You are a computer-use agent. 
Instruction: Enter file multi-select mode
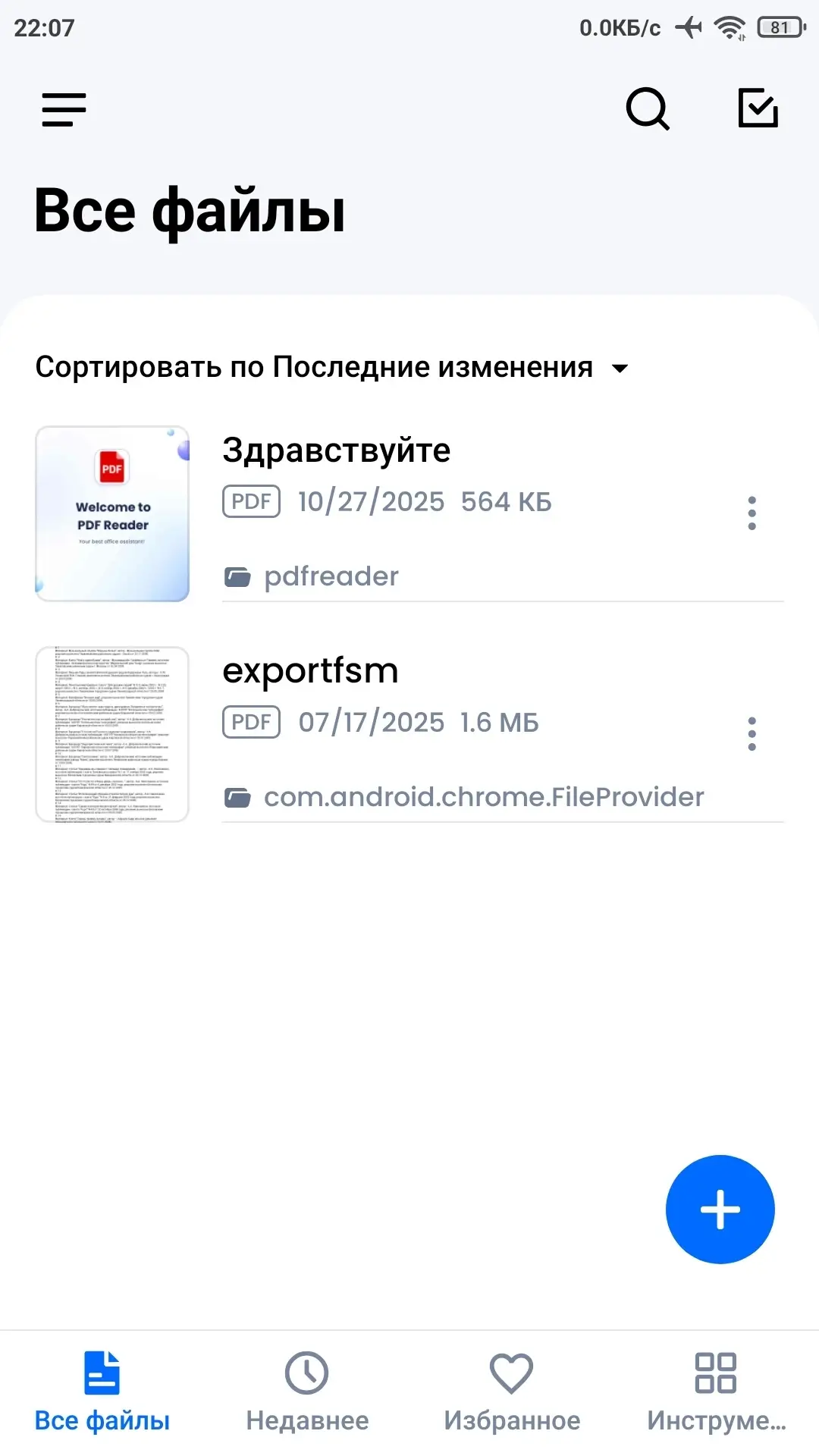(758, 108)
